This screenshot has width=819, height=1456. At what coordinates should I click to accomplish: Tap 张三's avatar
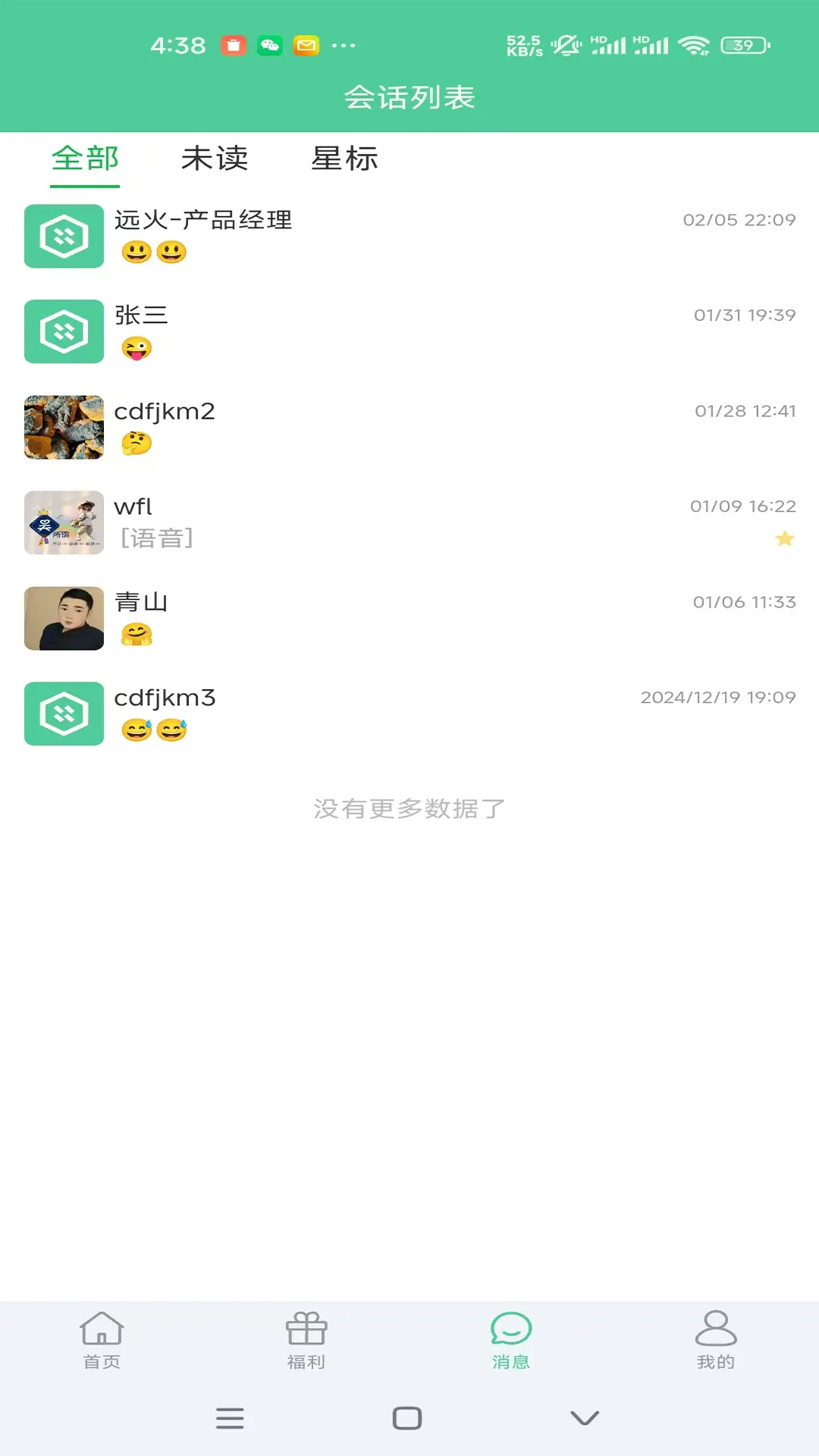click(64, 332)
